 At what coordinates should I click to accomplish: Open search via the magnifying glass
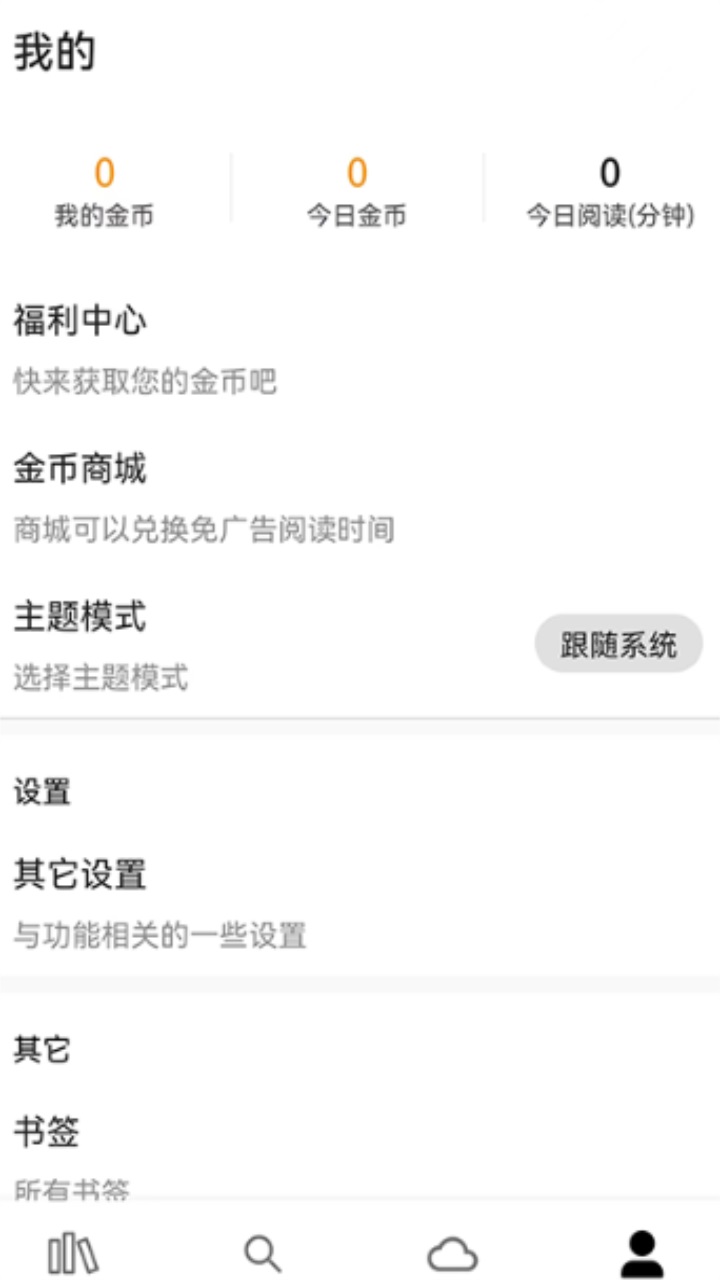[260, 1249]
